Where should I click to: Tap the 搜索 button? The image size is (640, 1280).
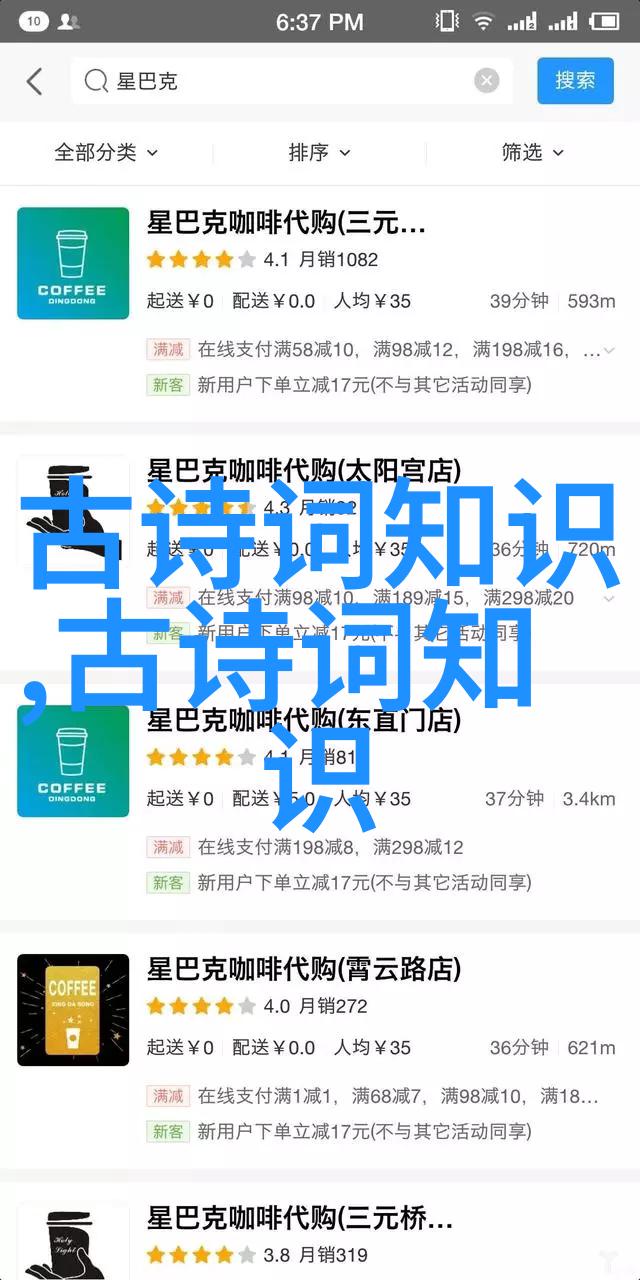[x=575, y=81]
